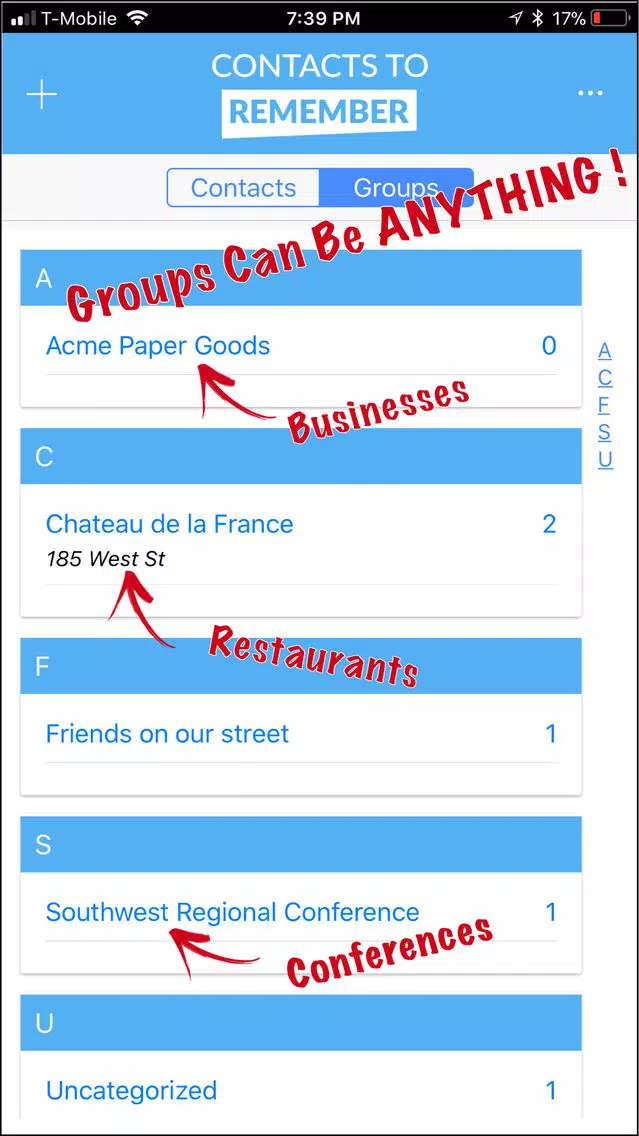Switch to the Contacts tab
The width and height of the screenshot is (639, 1136).
(x=243, y=188)
